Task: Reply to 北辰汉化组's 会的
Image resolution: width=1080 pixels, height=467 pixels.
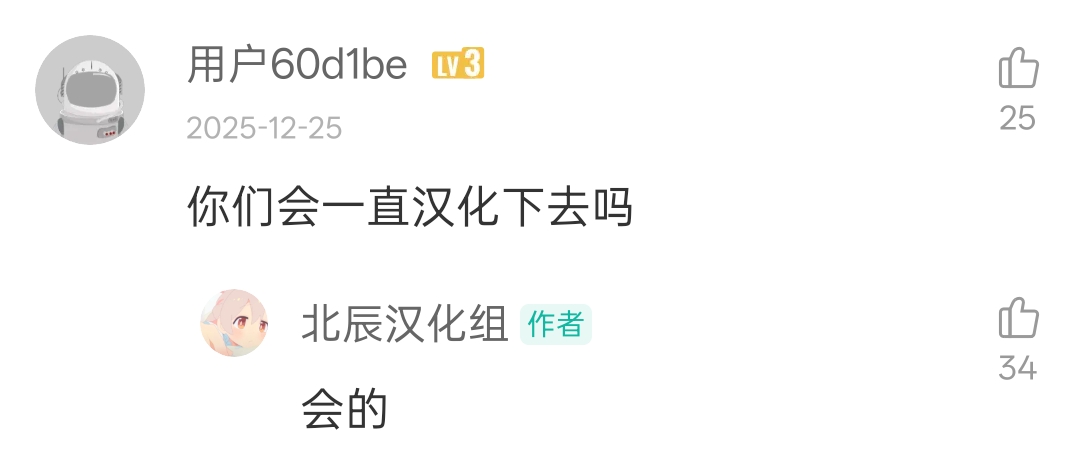Action: pos(344,410)
